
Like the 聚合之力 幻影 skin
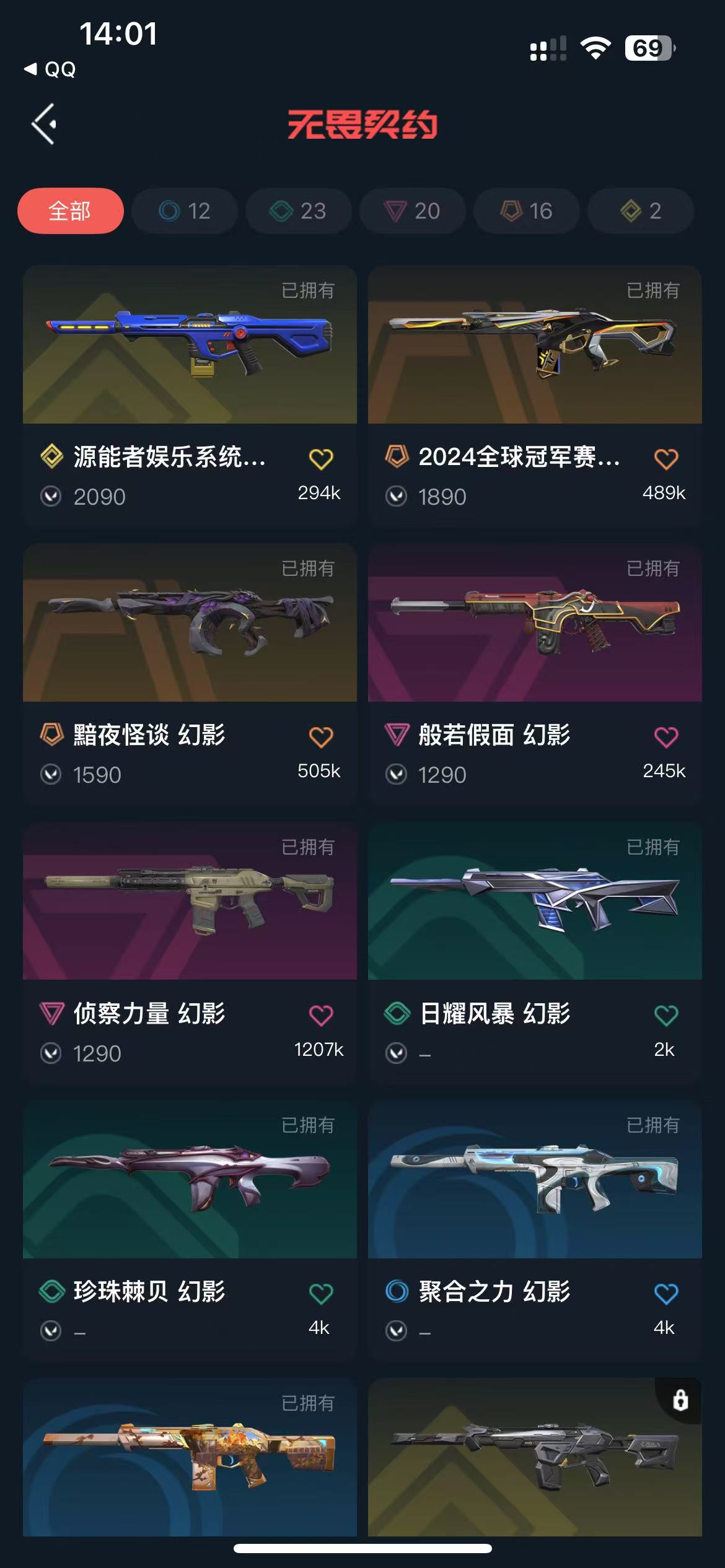(x=666, y=1293)
